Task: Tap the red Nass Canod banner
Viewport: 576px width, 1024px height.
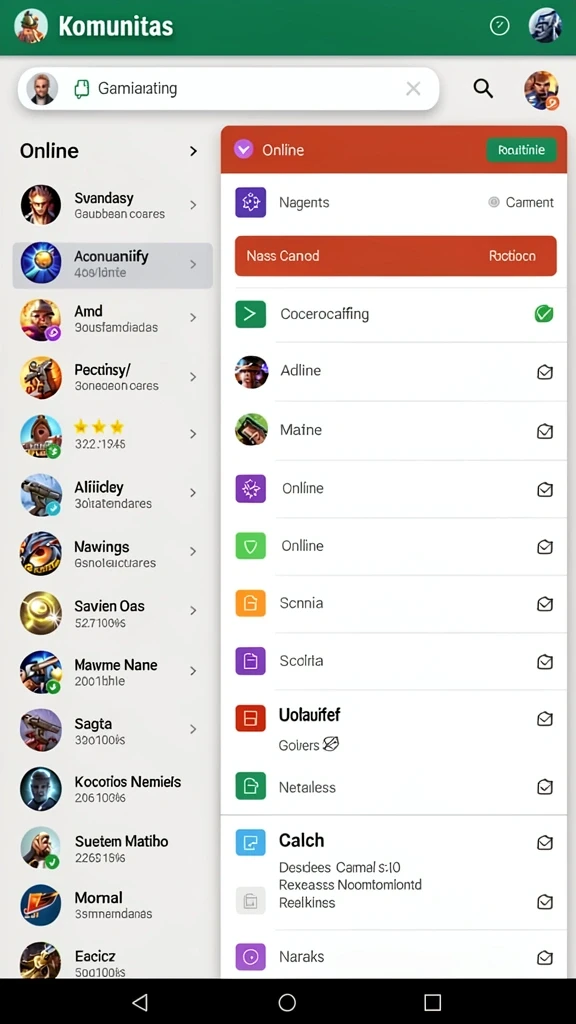Action: click(x=395, y=256)
